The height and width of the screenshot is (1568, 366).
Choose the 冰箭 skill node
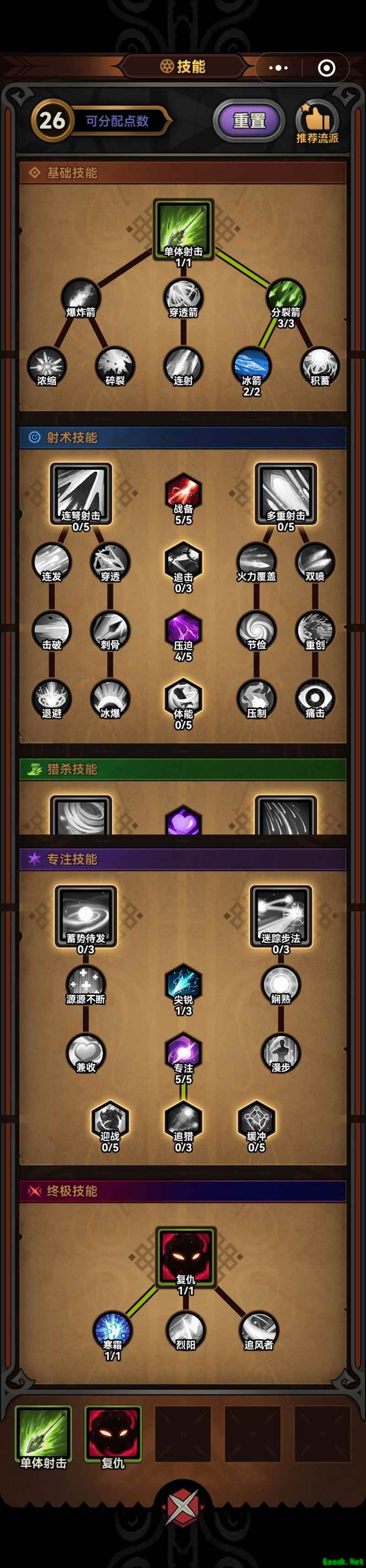(252, 366)
